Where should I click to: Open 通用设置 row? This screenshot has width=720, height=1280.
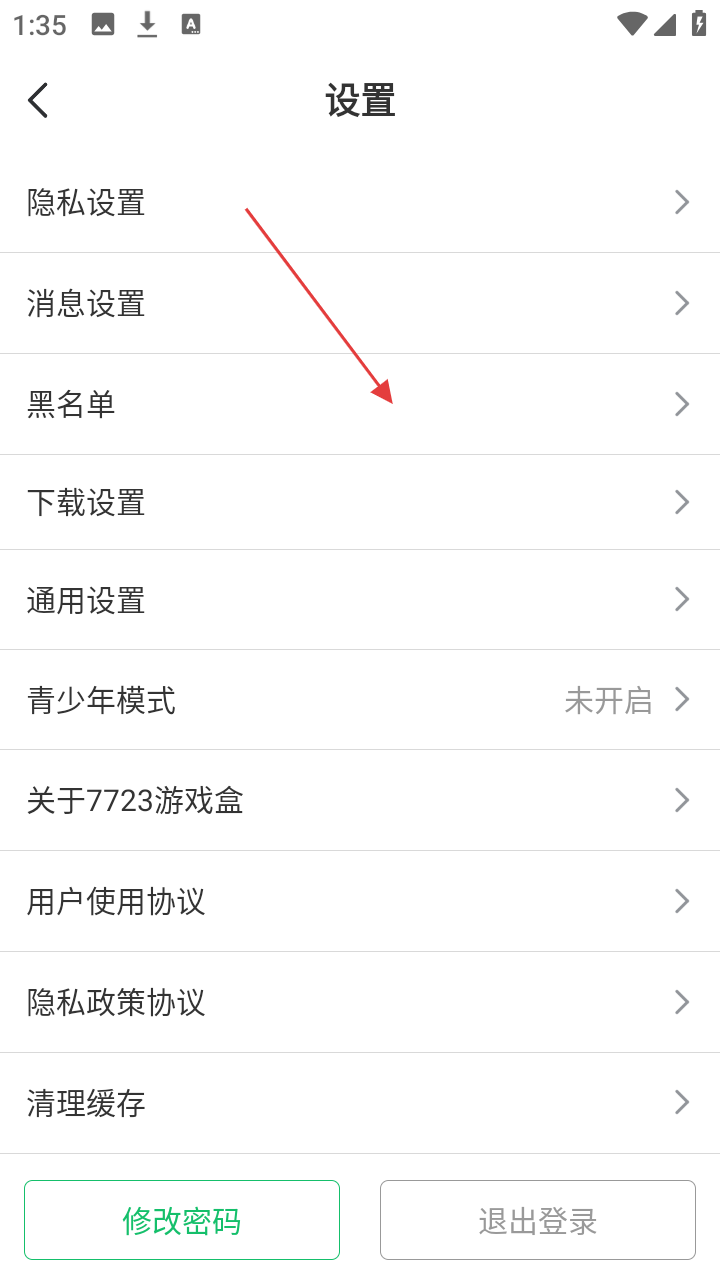(360, 600)
